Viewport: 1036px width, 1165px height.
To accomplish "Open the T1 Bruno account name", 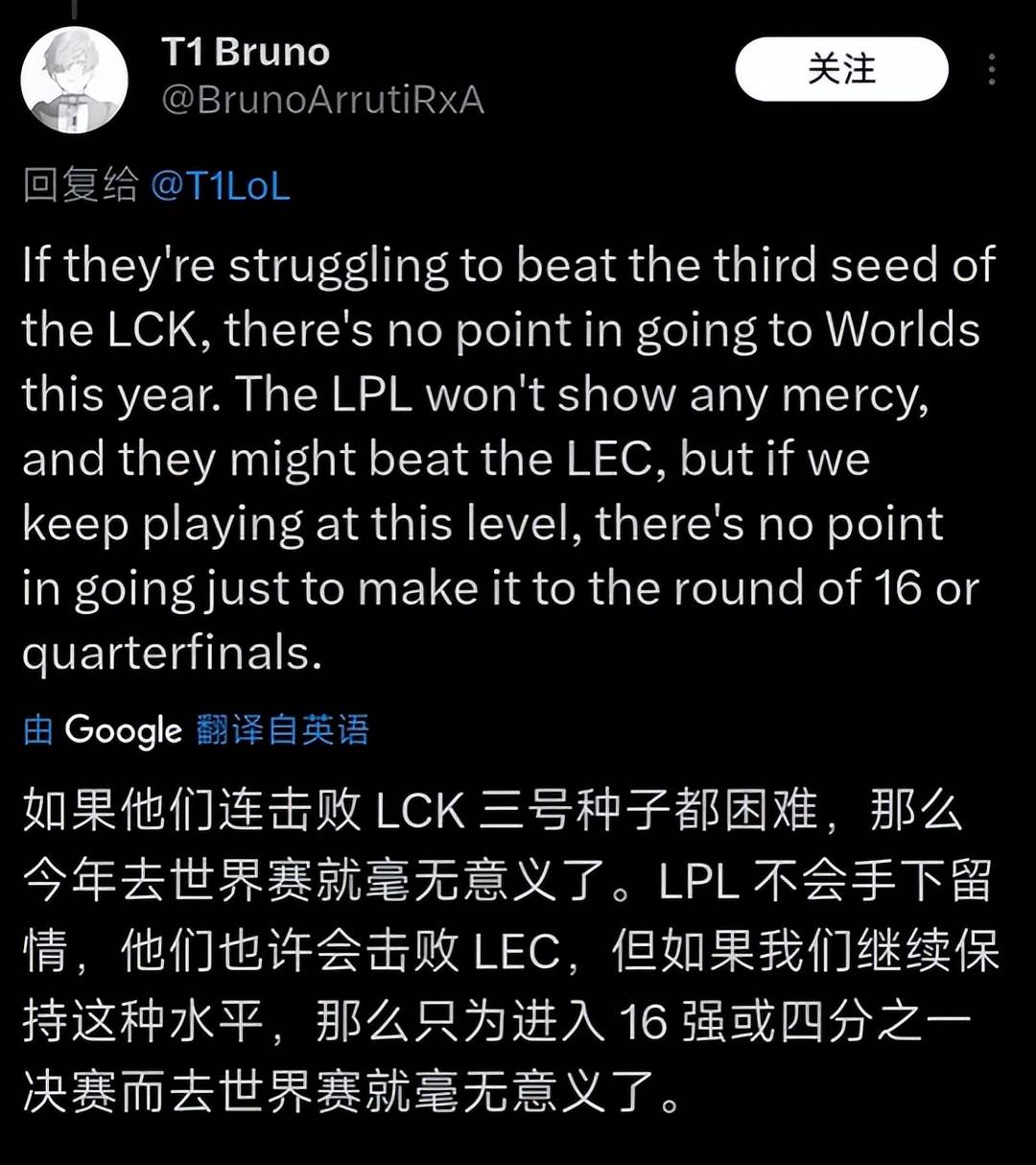I will pos(246,53).
